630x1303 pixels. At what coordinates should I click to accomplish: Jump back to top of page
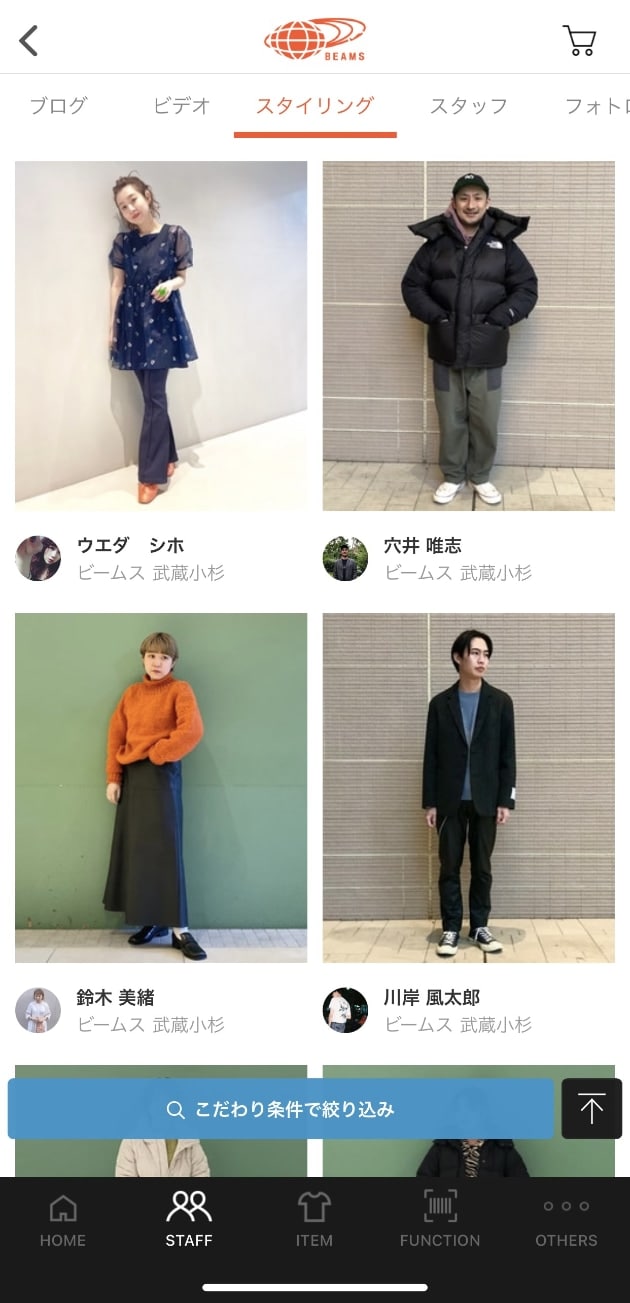tap(591, 1109)
